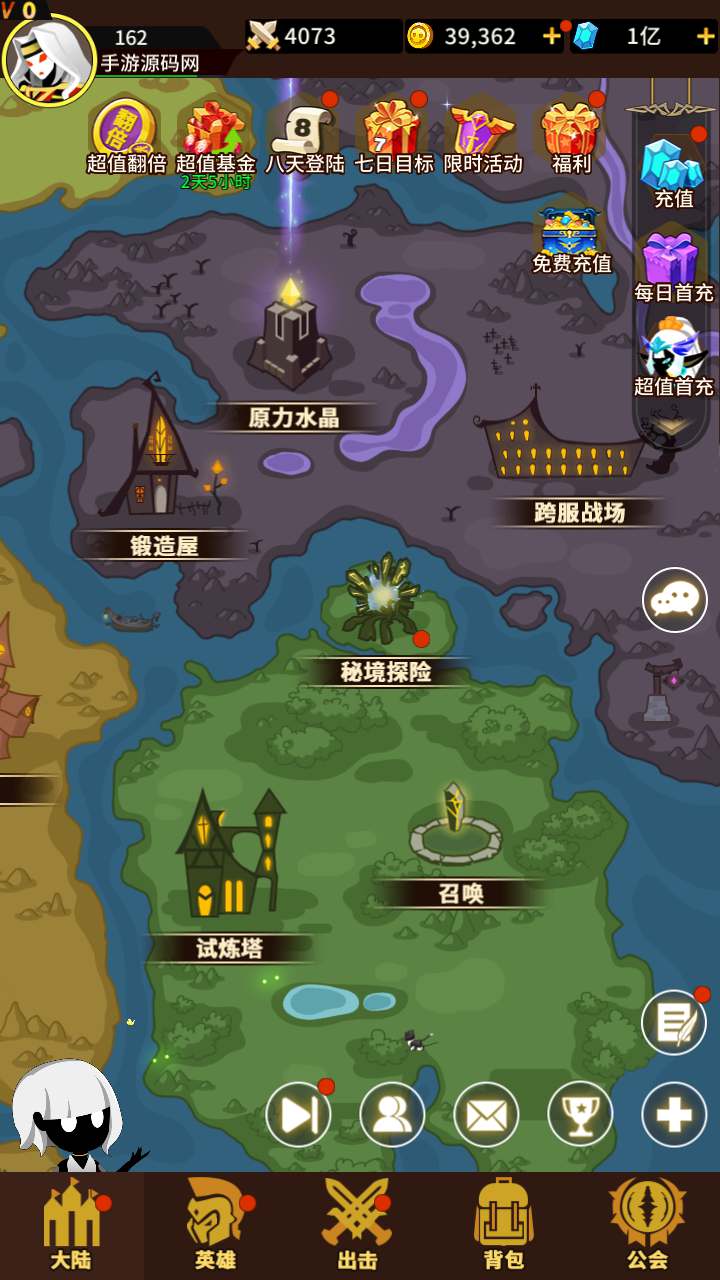The width and height of the screenshot is (720, 1280).
Task: Add more gold coins with plus button
Action: click(x=551, y=37)
